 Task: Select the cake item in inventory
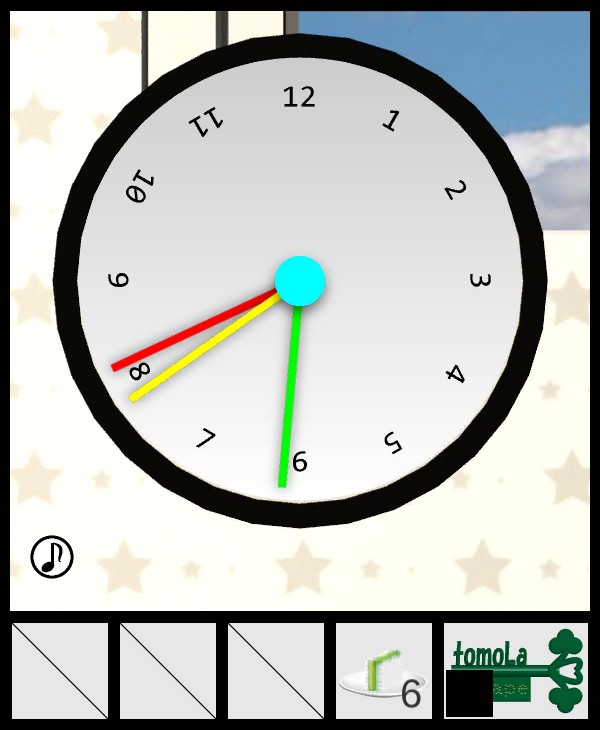[383, 671]
